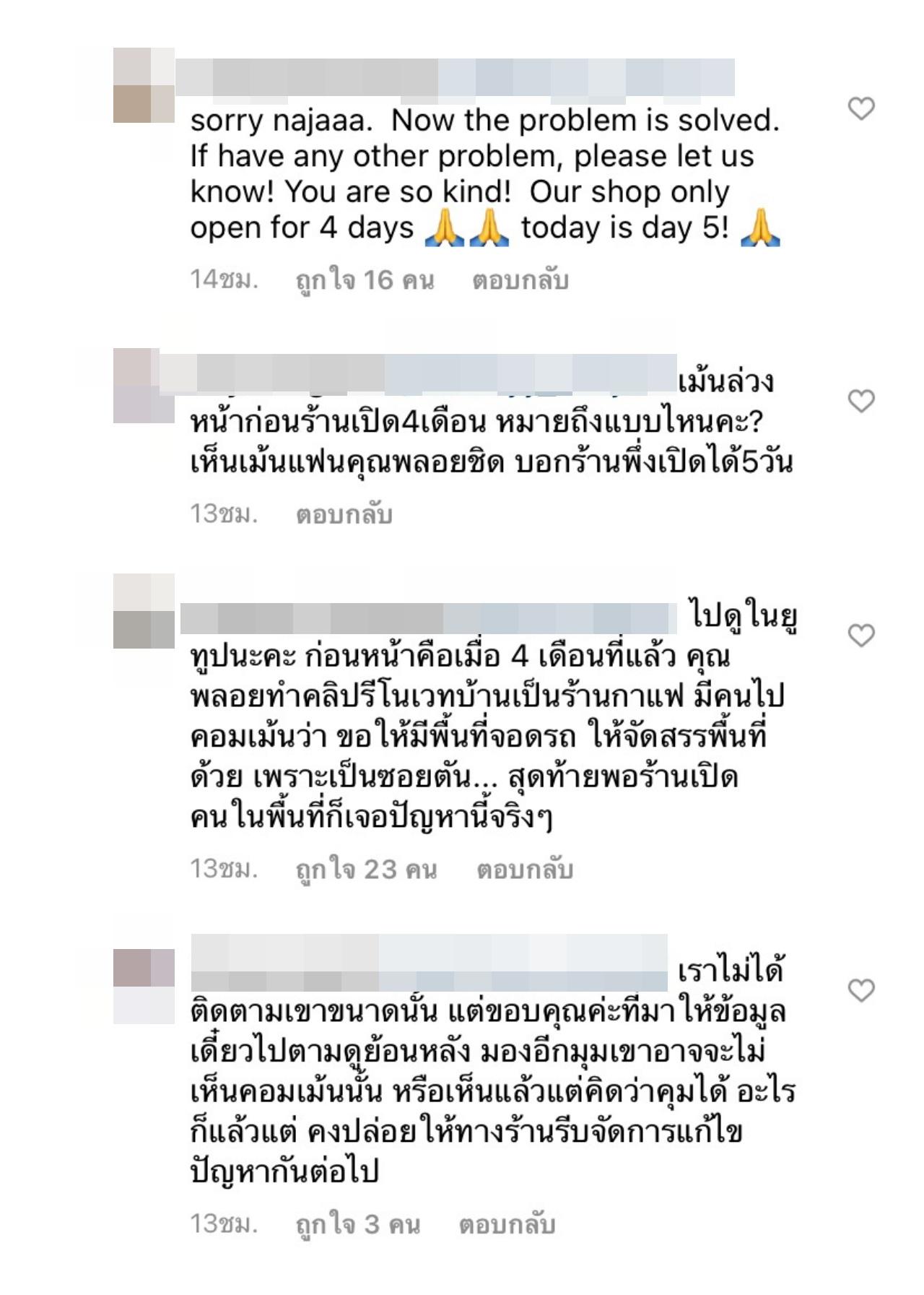This screenshot has height=1295, width=924.
Task: Open ถูกใจ 16 คน likes list
Action: click(365, 280)
